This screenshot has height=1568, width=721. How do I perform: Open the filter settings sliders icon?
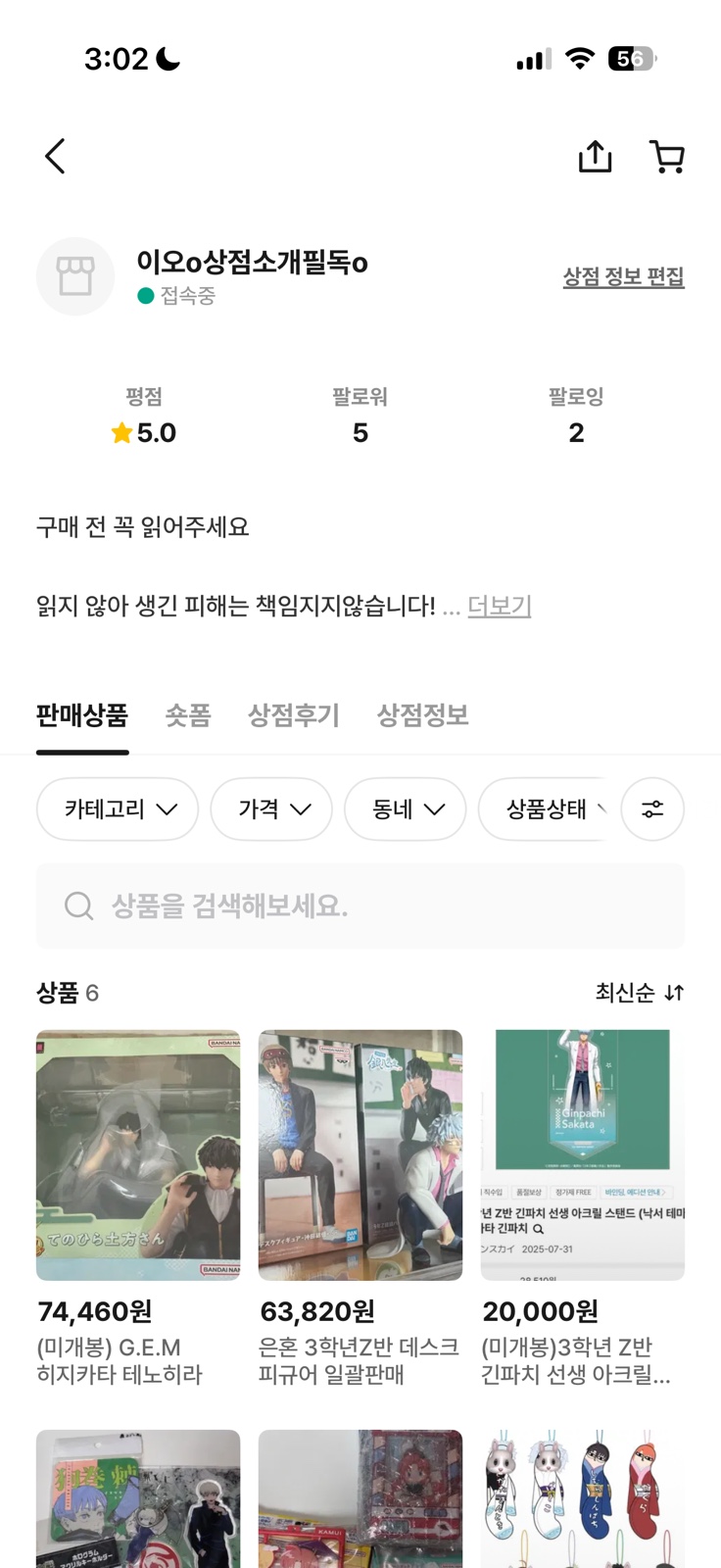[x=652, y=809]
